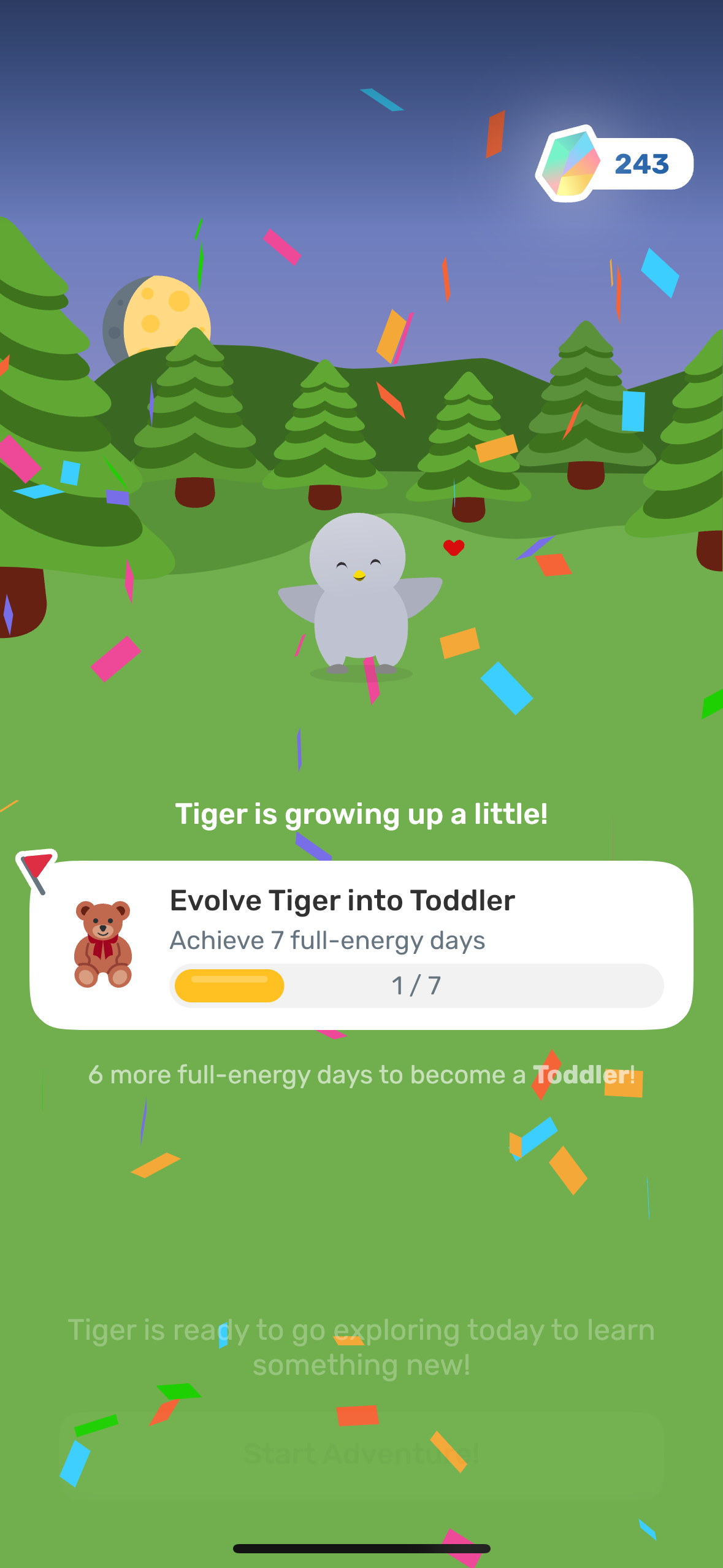Click the red flag on the goal card
723x1568 pixels.
[x=38, y=865]
